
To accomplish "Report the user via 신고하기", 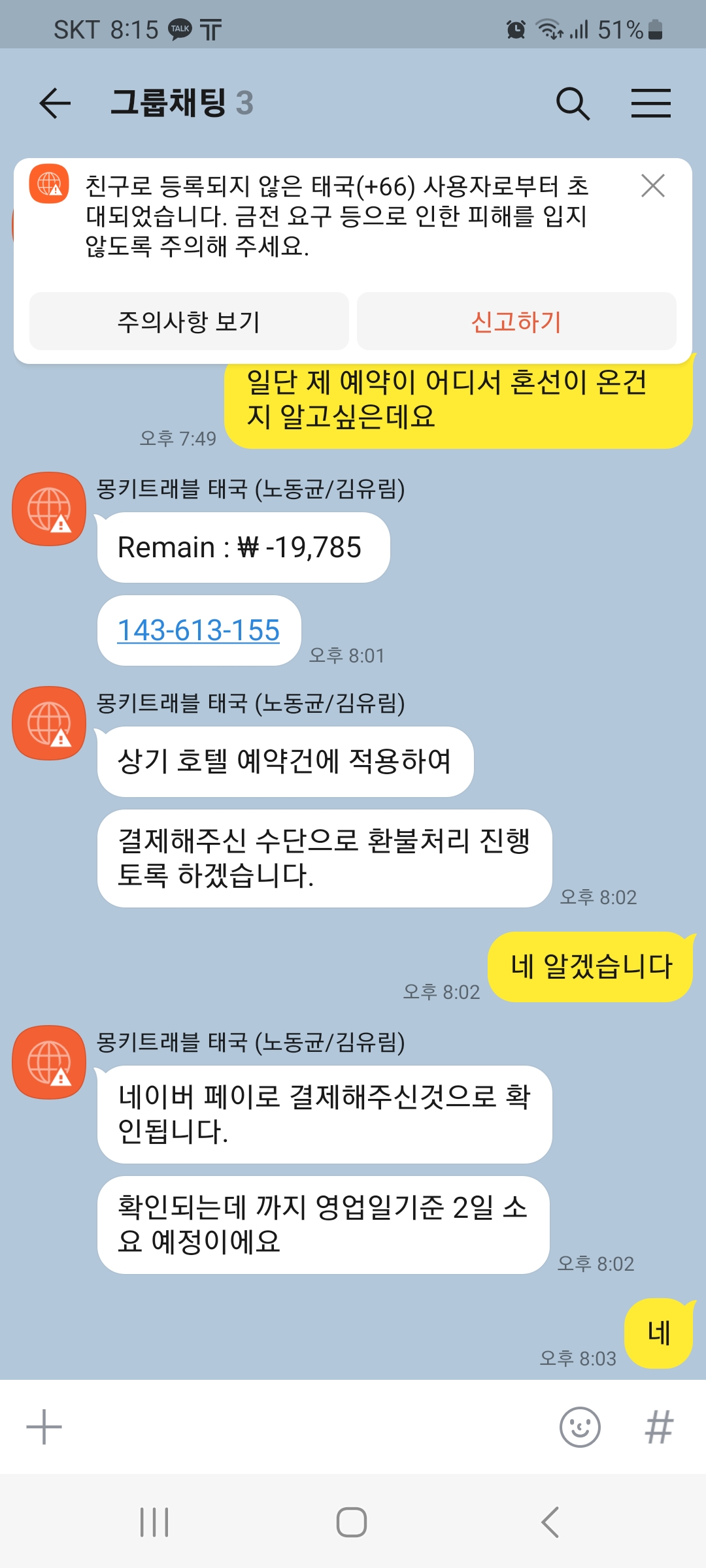I will click(x=516, y=321).
